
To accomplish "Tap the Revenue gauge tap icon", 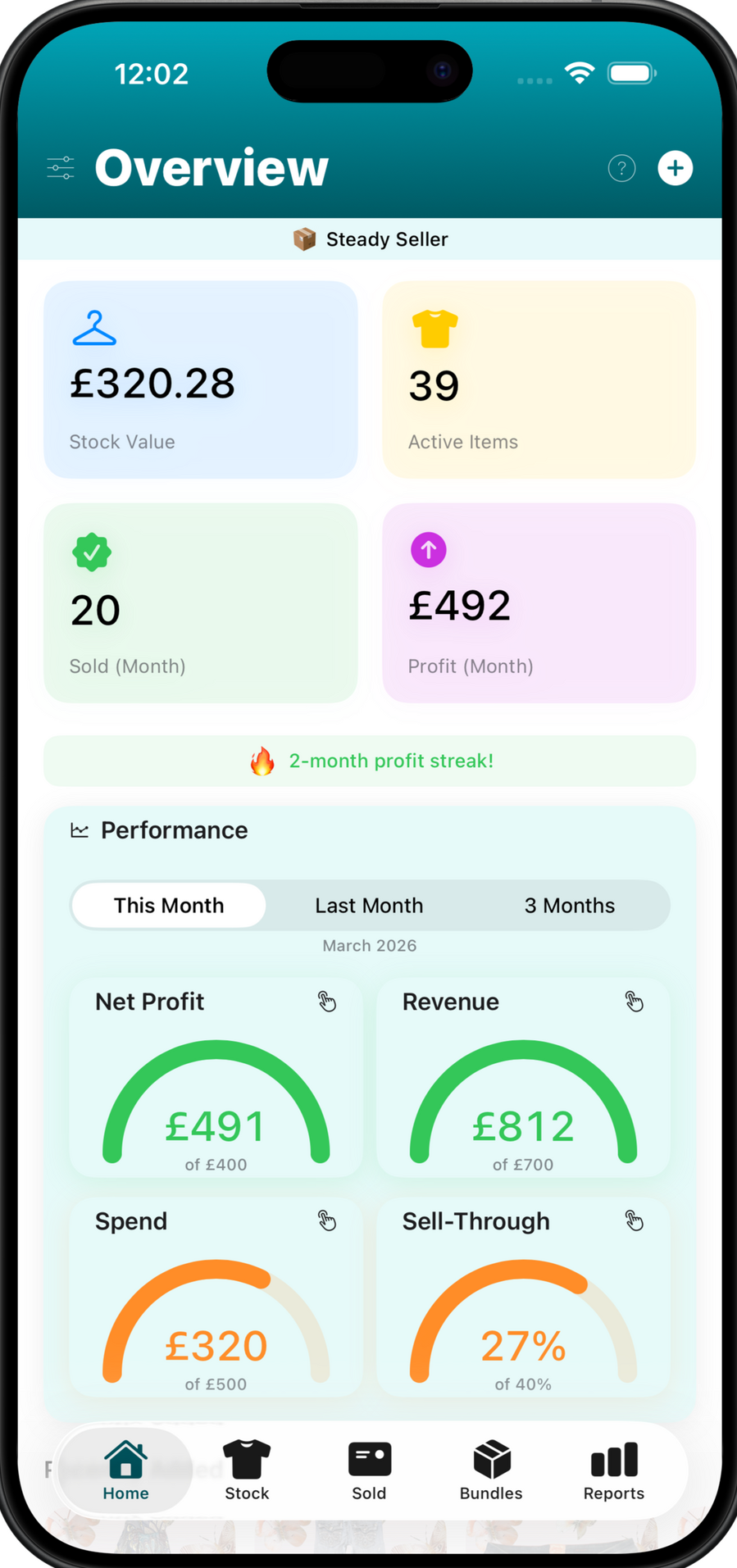I will tap(634, 1002).
